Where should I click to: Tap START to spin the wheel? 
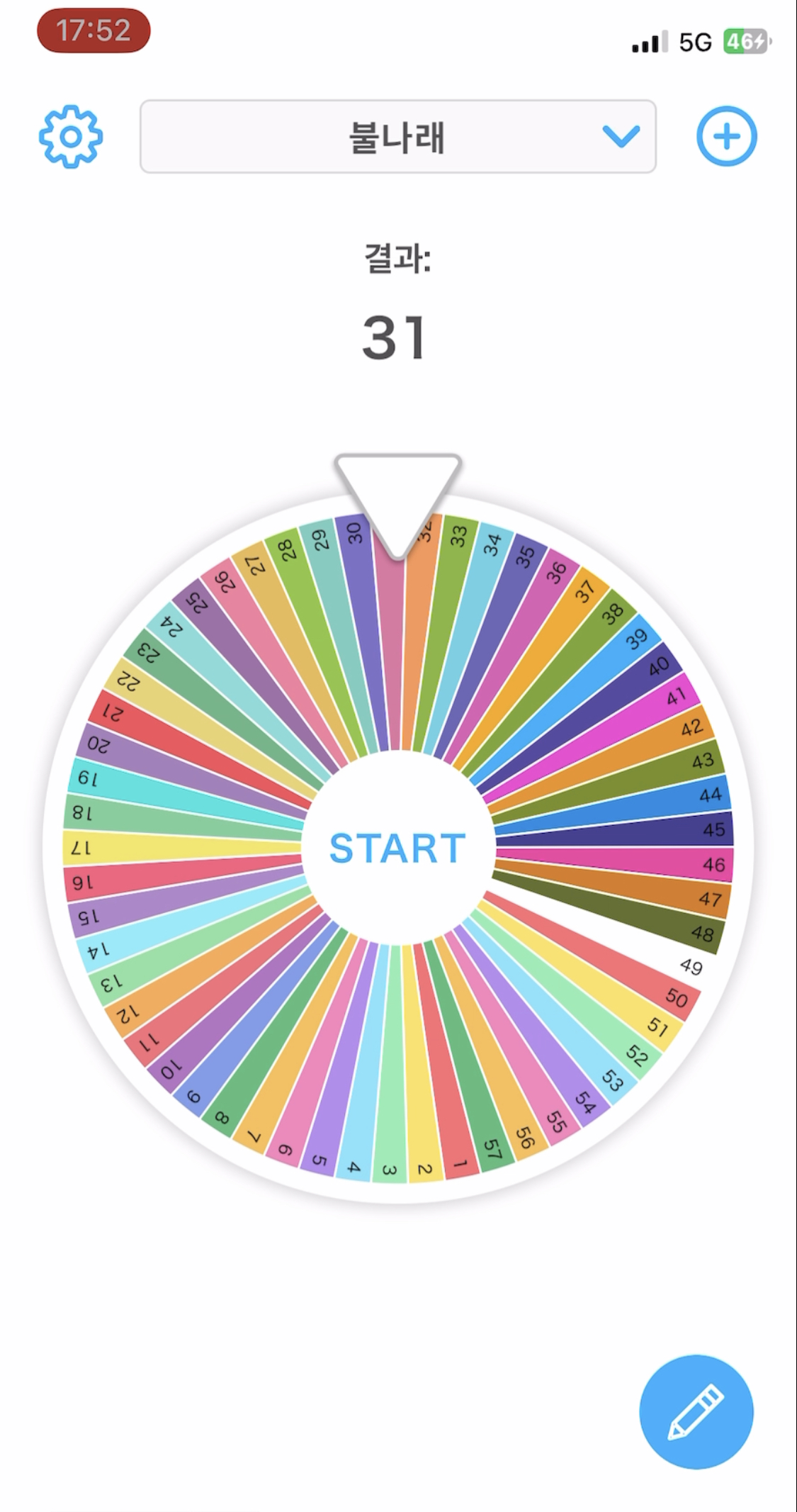point(398,849)
